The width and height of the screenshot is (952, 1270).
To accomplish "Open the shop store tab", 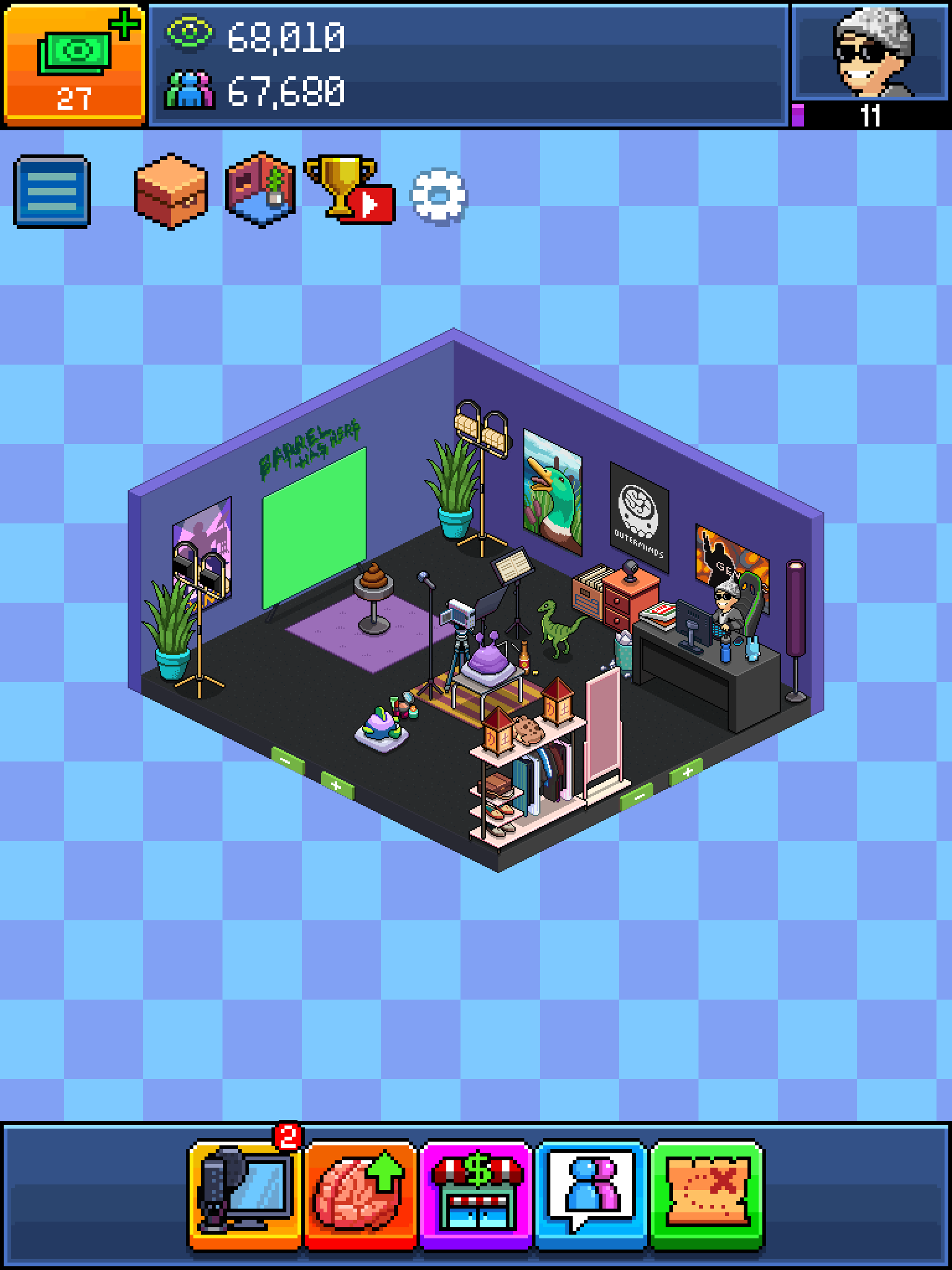I will click(x=476, y=1194).
